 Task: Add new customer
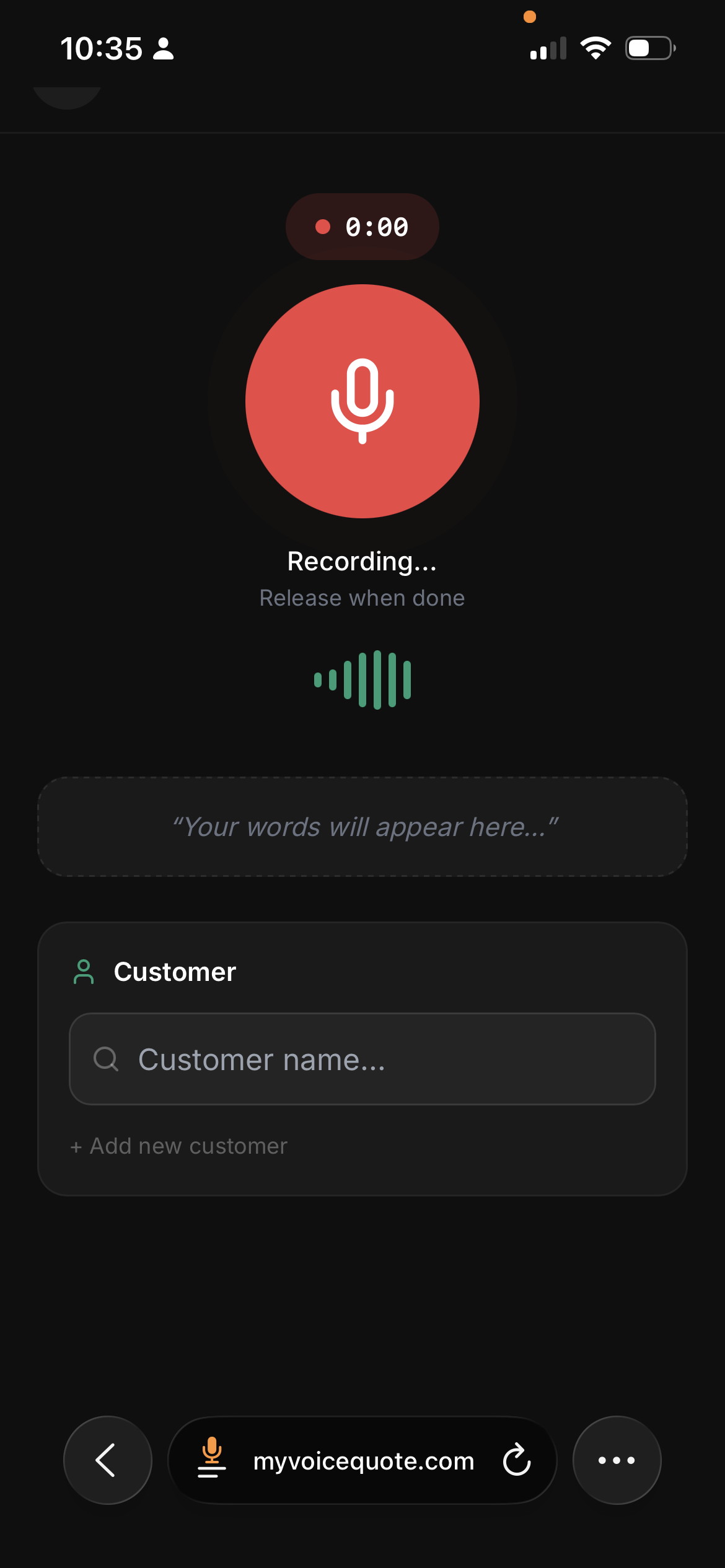pyautogui.click(x=179, y=1146)
